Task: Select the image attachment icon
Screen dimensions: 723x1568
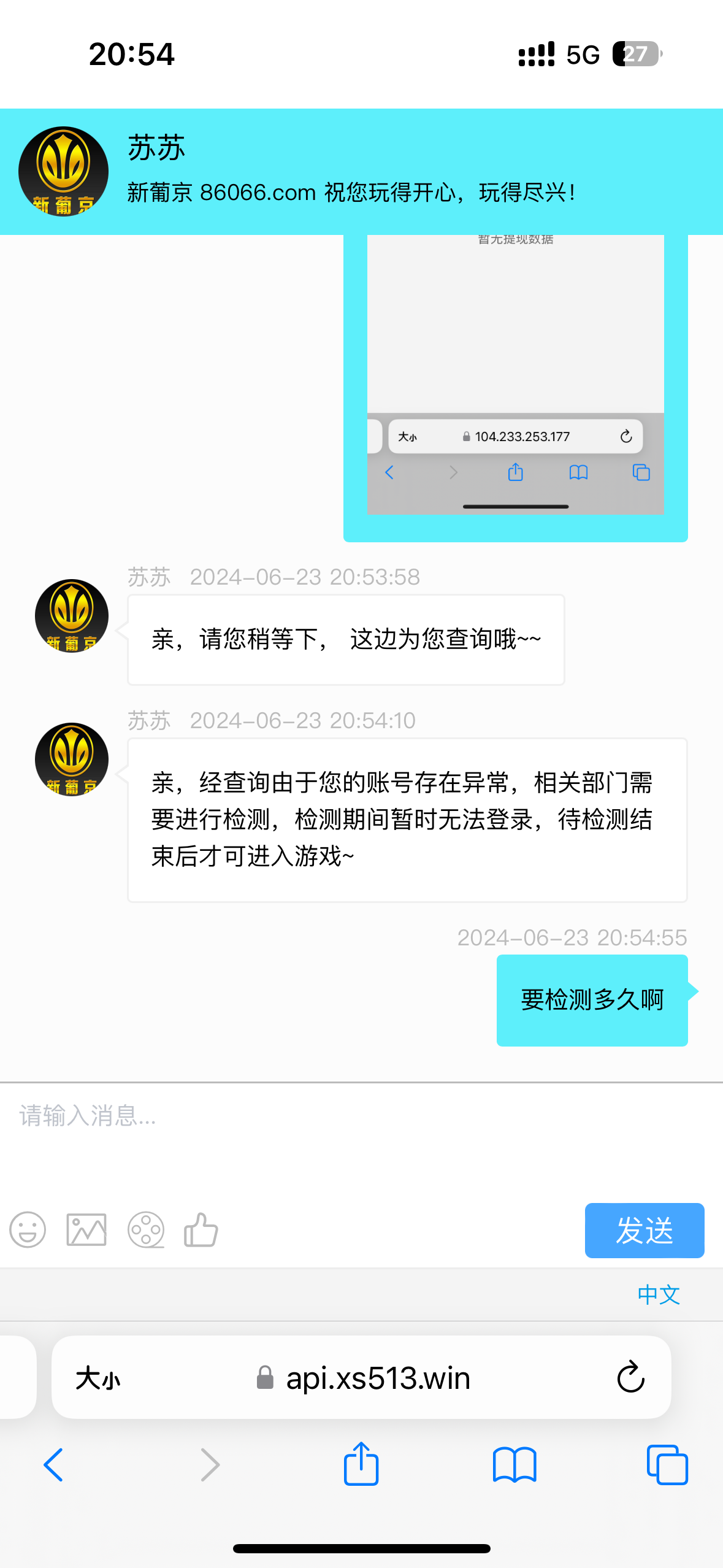Action: (x=85, y=1229)
